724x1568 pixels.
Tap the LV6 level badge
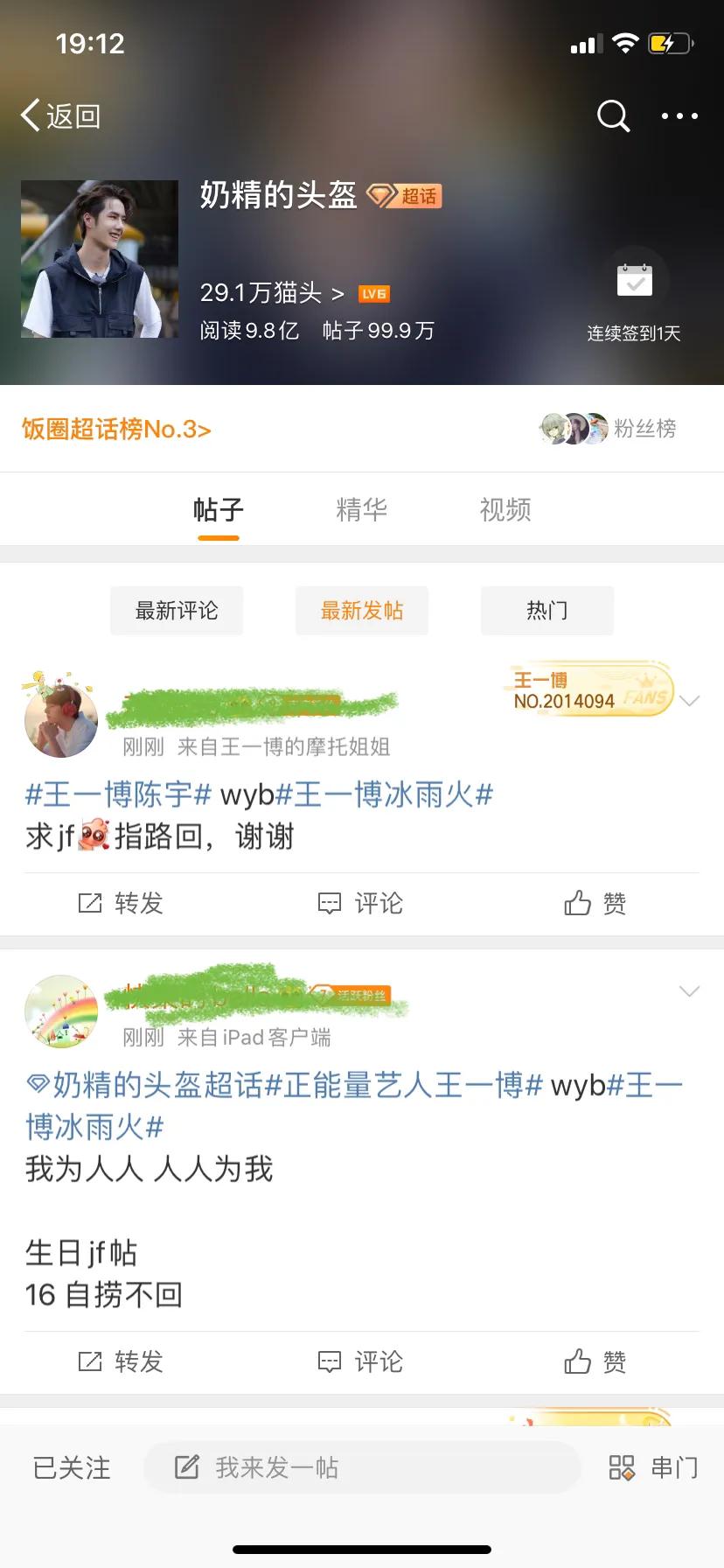coord(372,294)
